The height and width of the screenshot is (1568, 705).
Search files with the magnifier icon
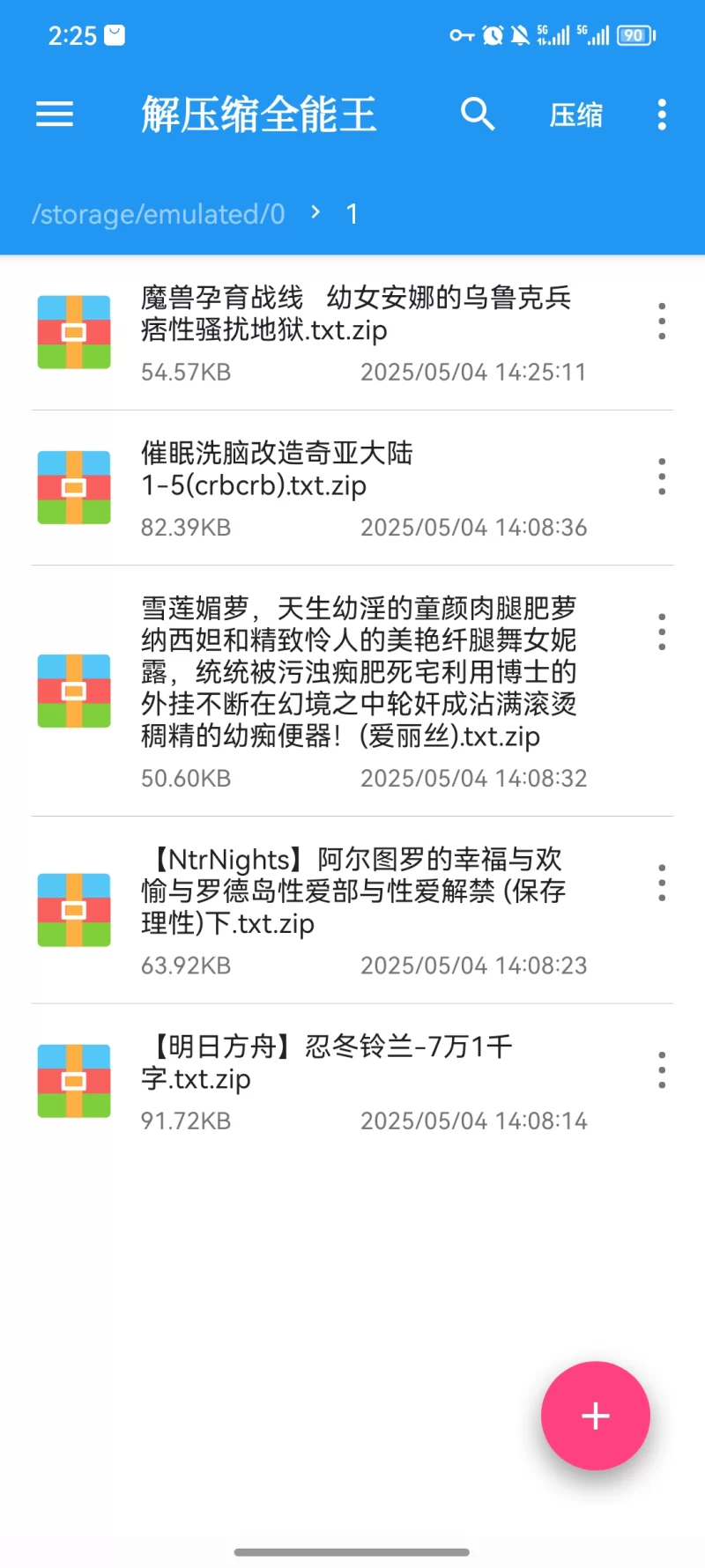[477, 115]
